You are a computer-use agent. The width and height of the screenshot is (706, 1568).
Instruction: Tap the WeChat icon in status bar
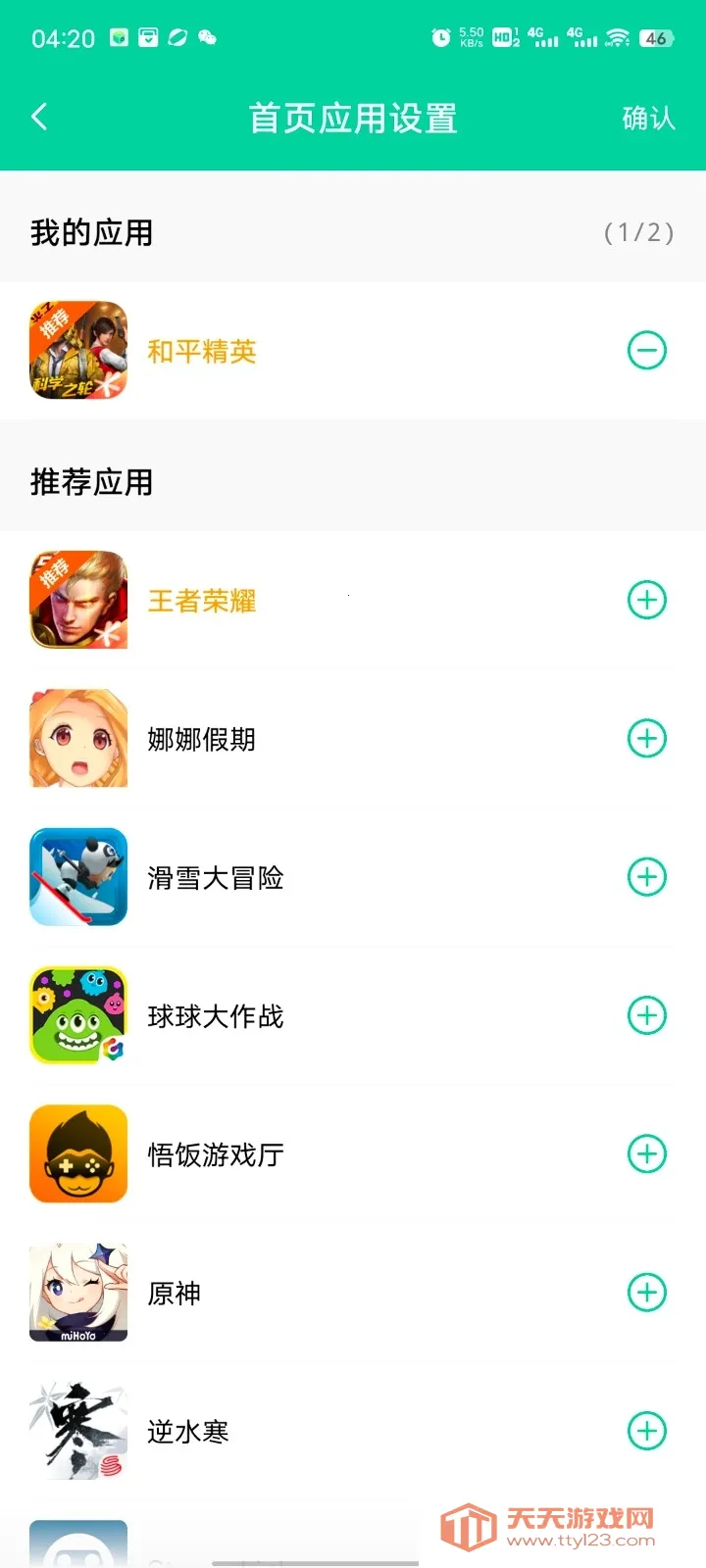click(x=207, y=37)
